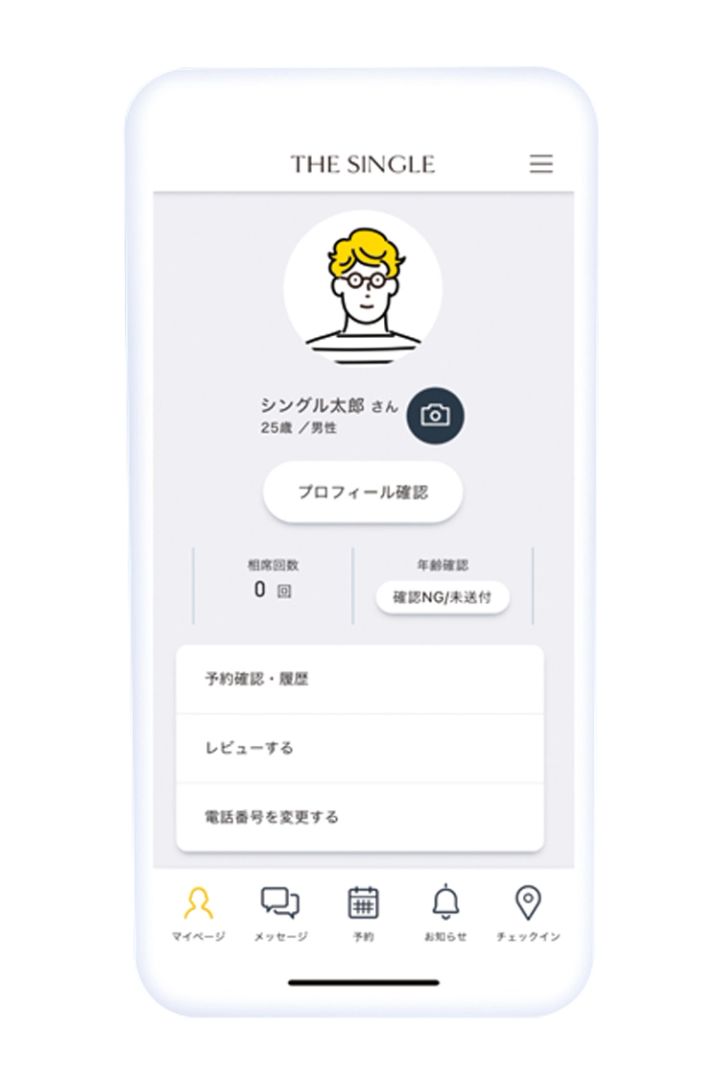Go to the チェックイン tab
720x1082 pixels.
pyautogui.click(x=528, y=911)
